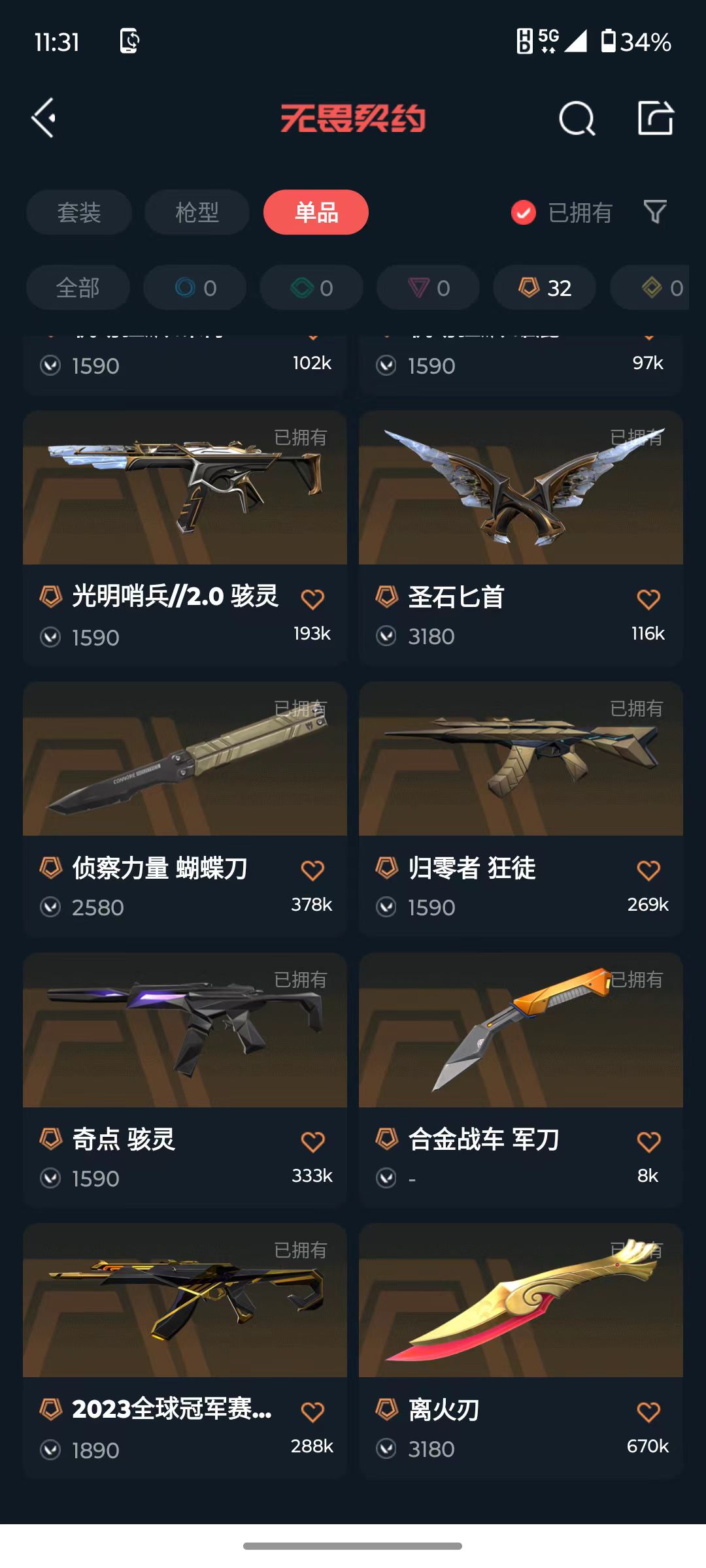
Task: Switch to the 枪型 tab
Action: 197,212
